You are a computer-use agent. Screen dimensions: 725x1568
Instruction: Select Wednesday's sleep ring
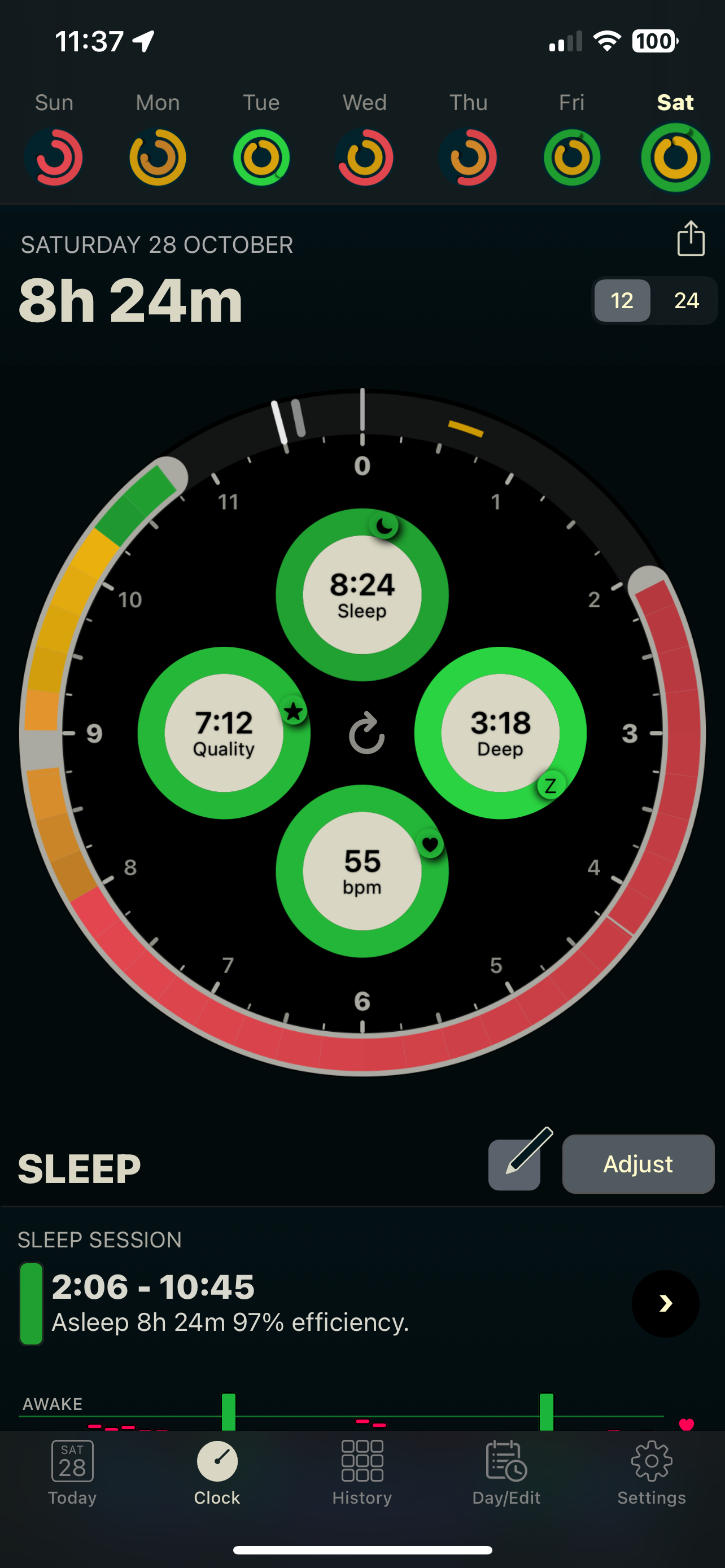click(x=365, y=157)
